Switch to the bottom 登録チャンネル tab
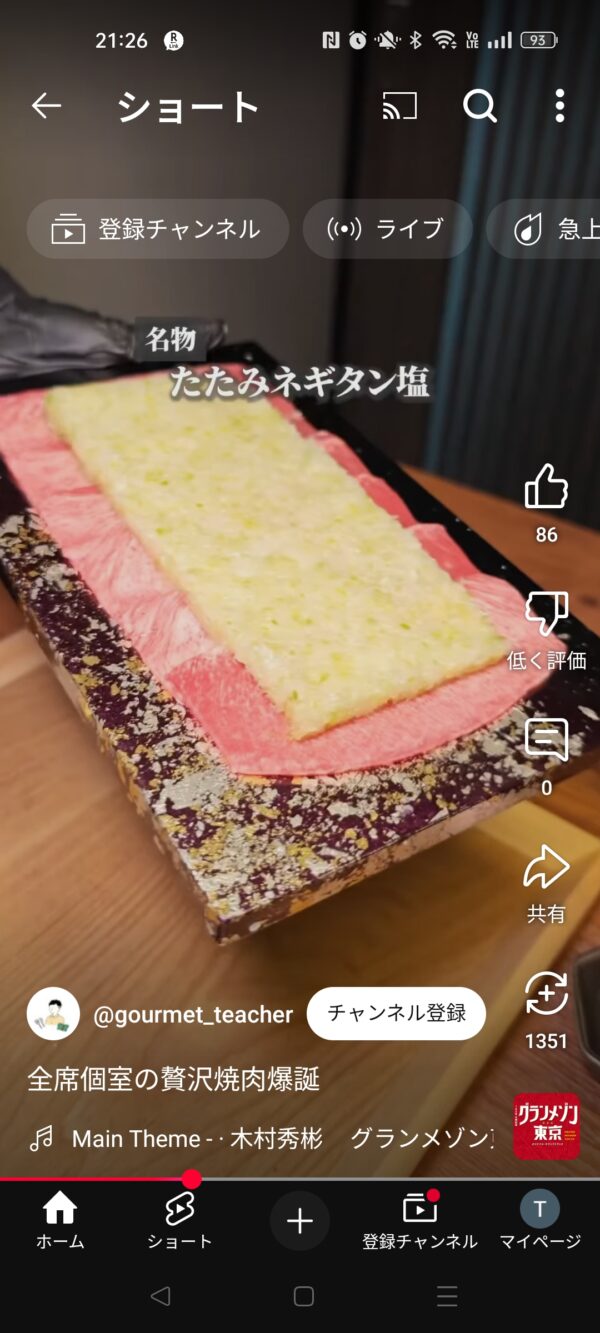600x1333 pixels. [x=420, y=1221]
